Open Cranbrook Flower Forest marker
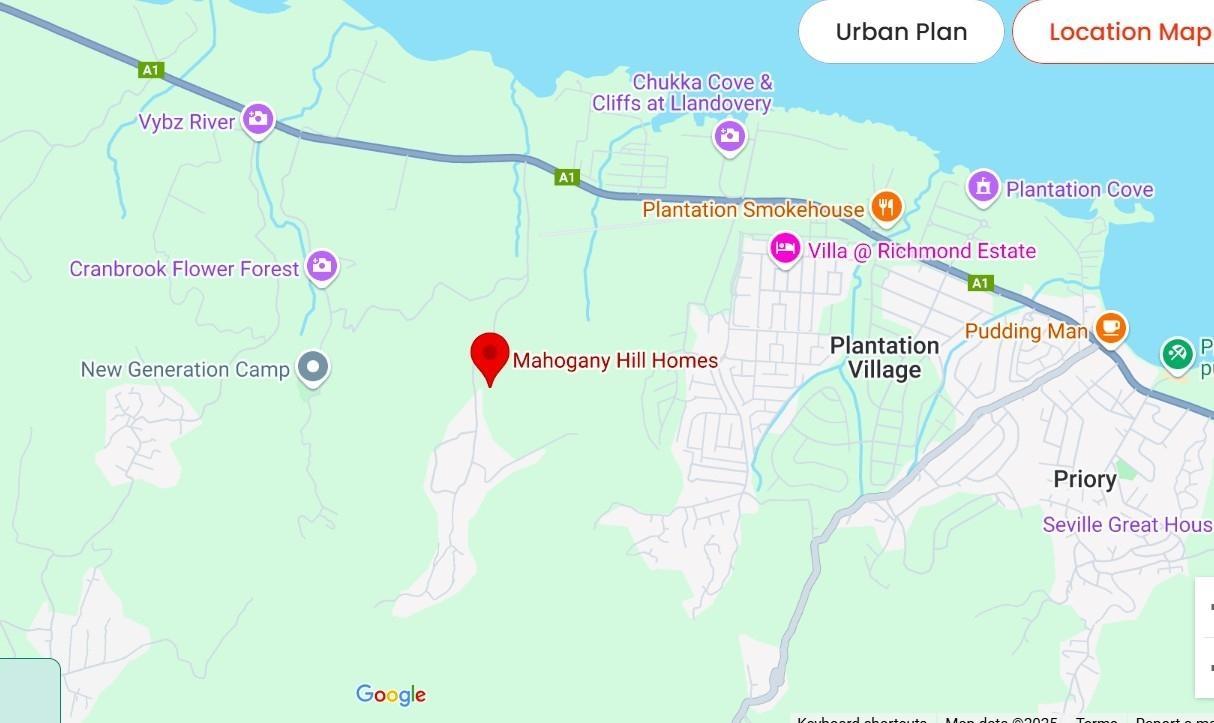The width and height of the screenshot is (1214, 723). (321, 266)
